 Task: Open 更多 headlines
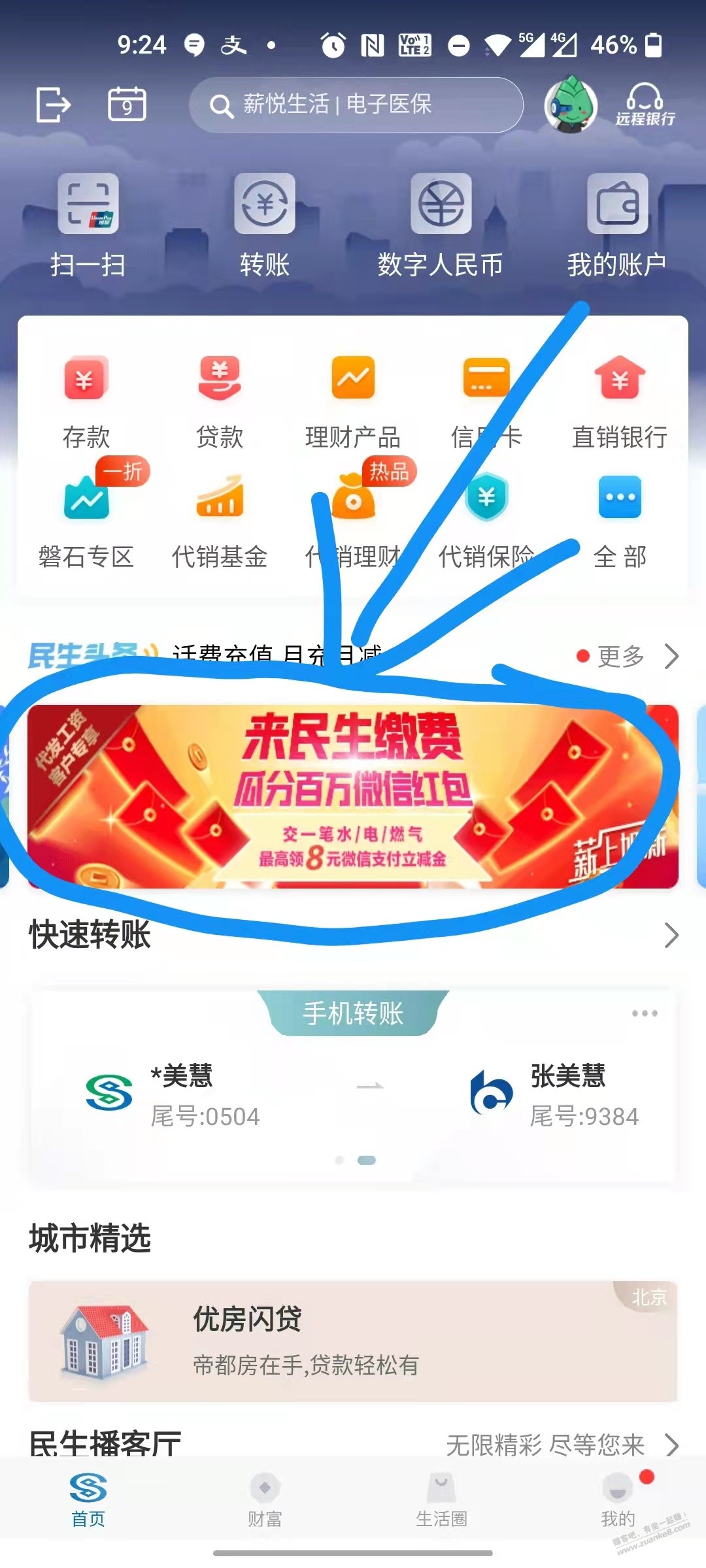click(x=628, y=656)
